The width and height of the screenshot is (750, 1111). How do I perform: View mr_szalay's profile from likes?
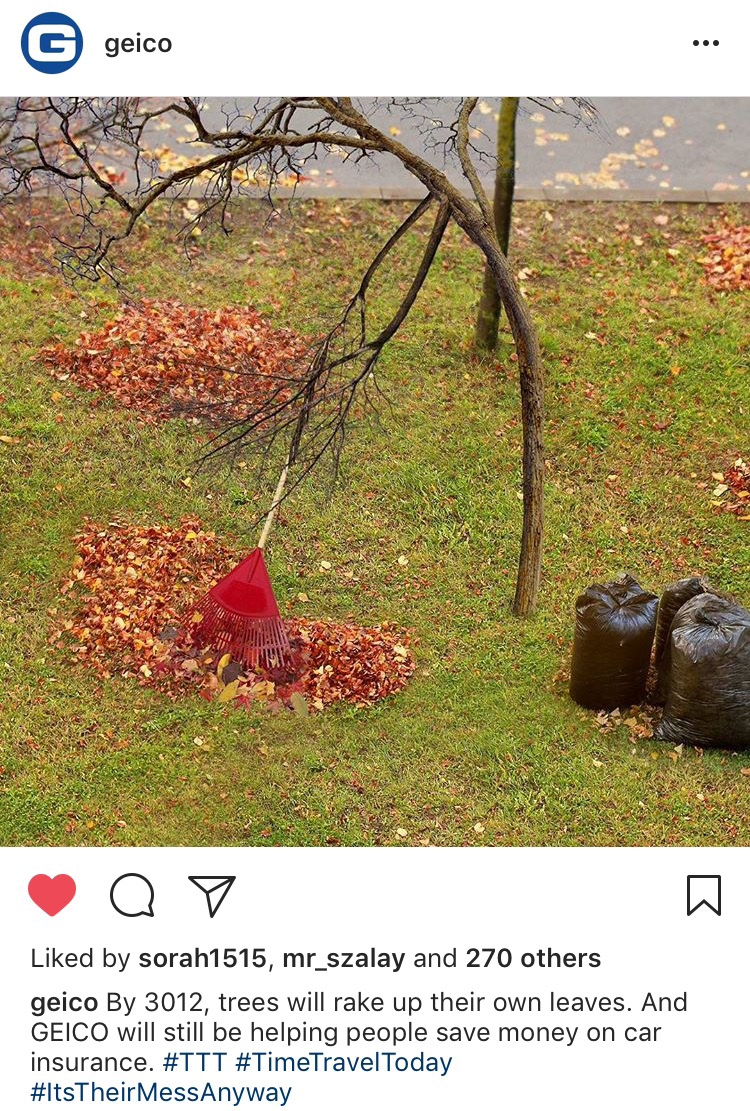[343, 959]
